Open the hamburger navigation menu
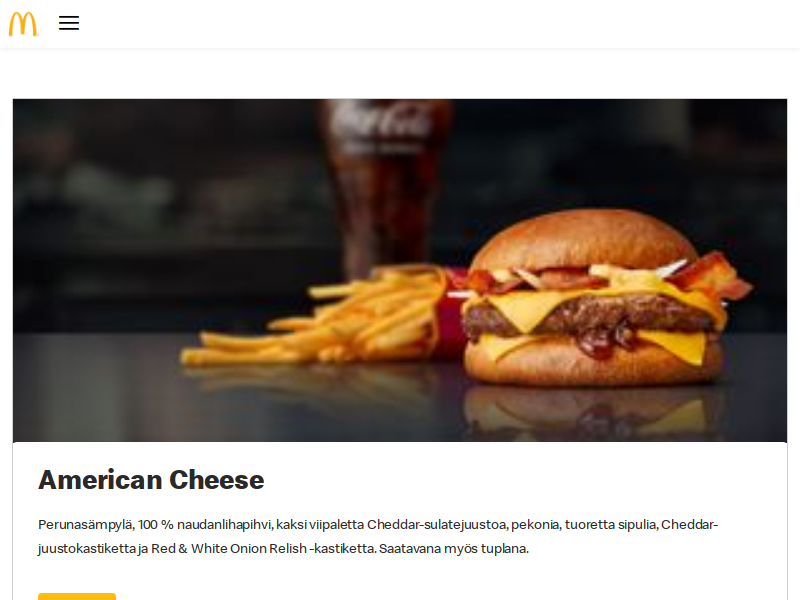The image size is (800, 600). tap(69, 23)
